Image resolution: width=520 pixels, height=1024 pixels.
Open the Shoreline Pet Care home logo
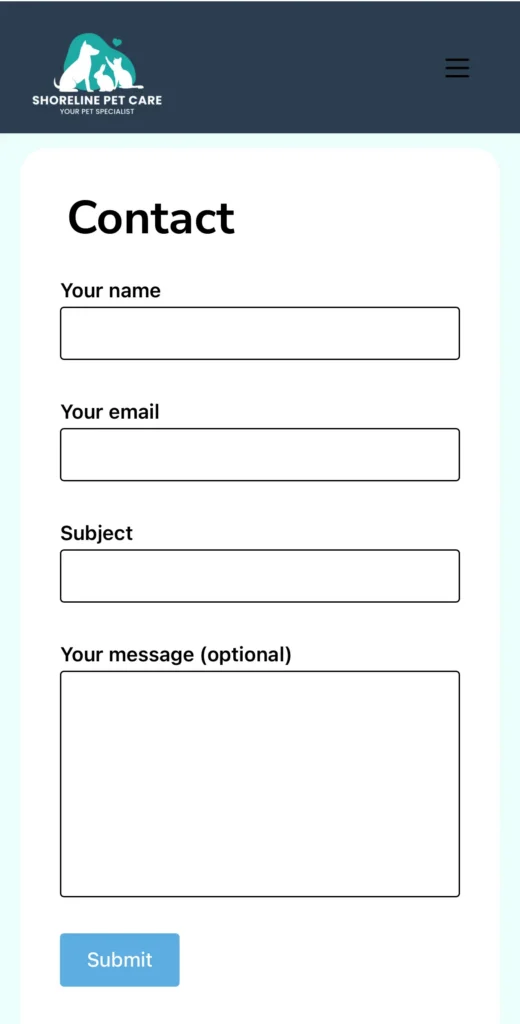tap(97, 74)
